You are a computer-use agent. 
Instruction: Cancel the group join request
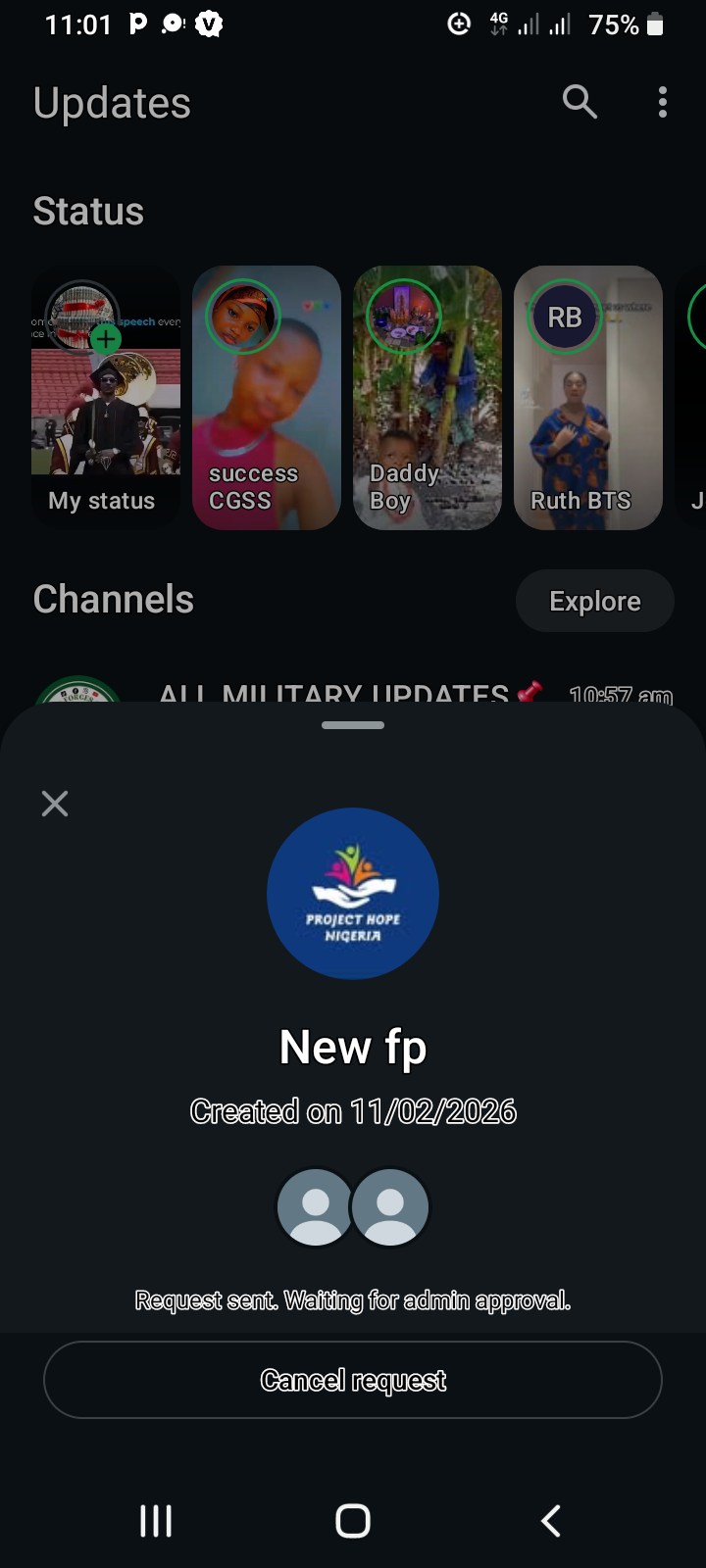pos(353,1380)
